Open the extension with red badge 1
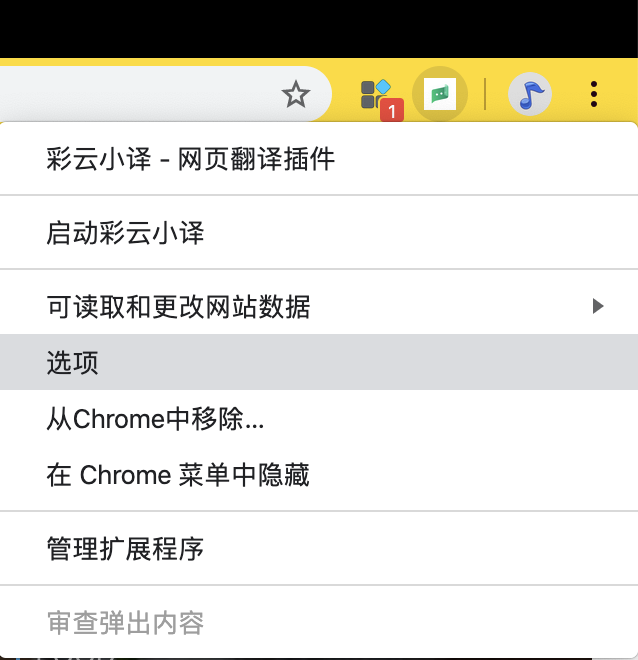The image size is (638, 660). (378, 96)
